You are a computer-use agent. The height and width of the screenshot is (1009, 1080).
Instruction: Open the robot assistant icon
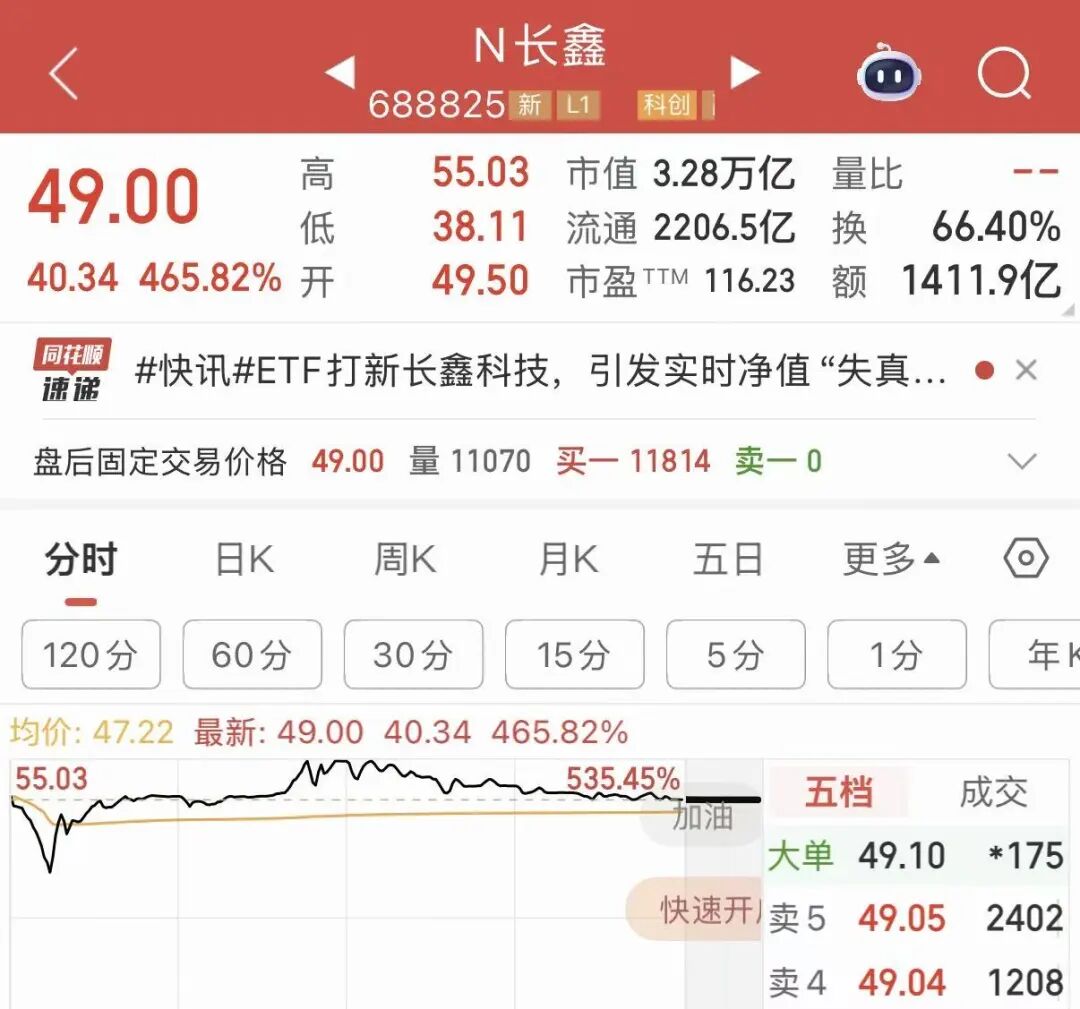(889, 73)
